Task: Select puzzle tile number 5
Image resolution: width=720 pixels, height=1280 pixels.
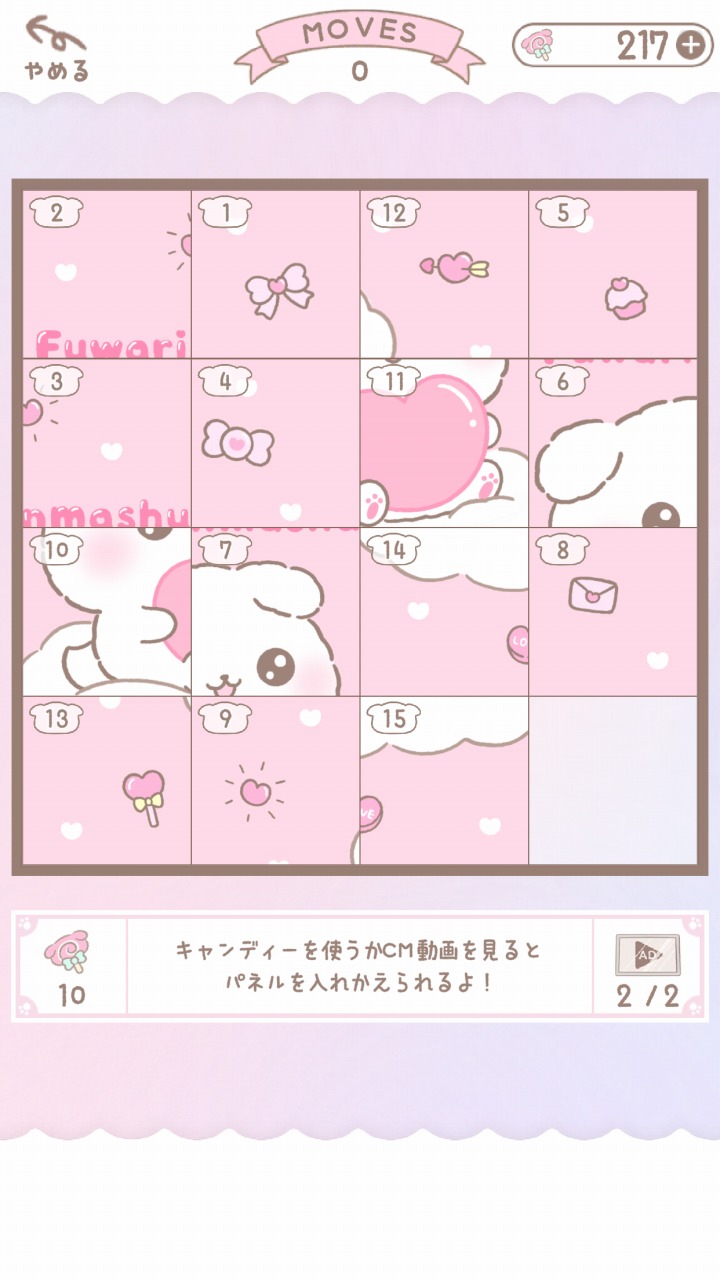Action: point(613,274)
